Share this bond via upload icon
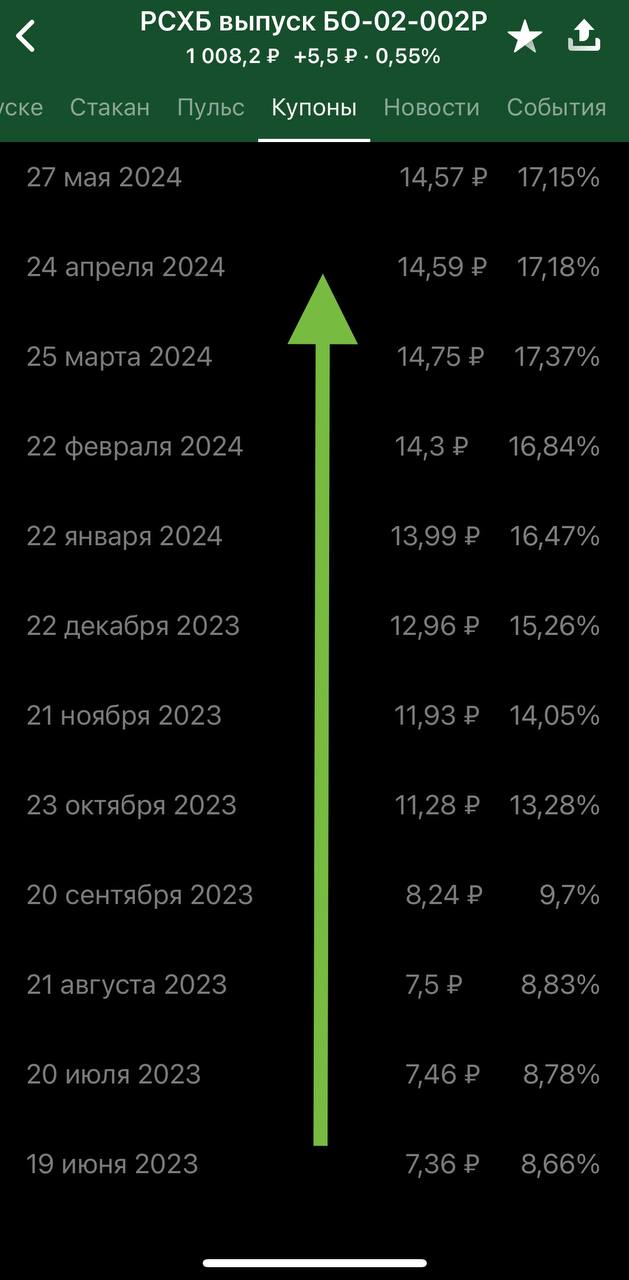629x1280 pixels. point(584,36)
